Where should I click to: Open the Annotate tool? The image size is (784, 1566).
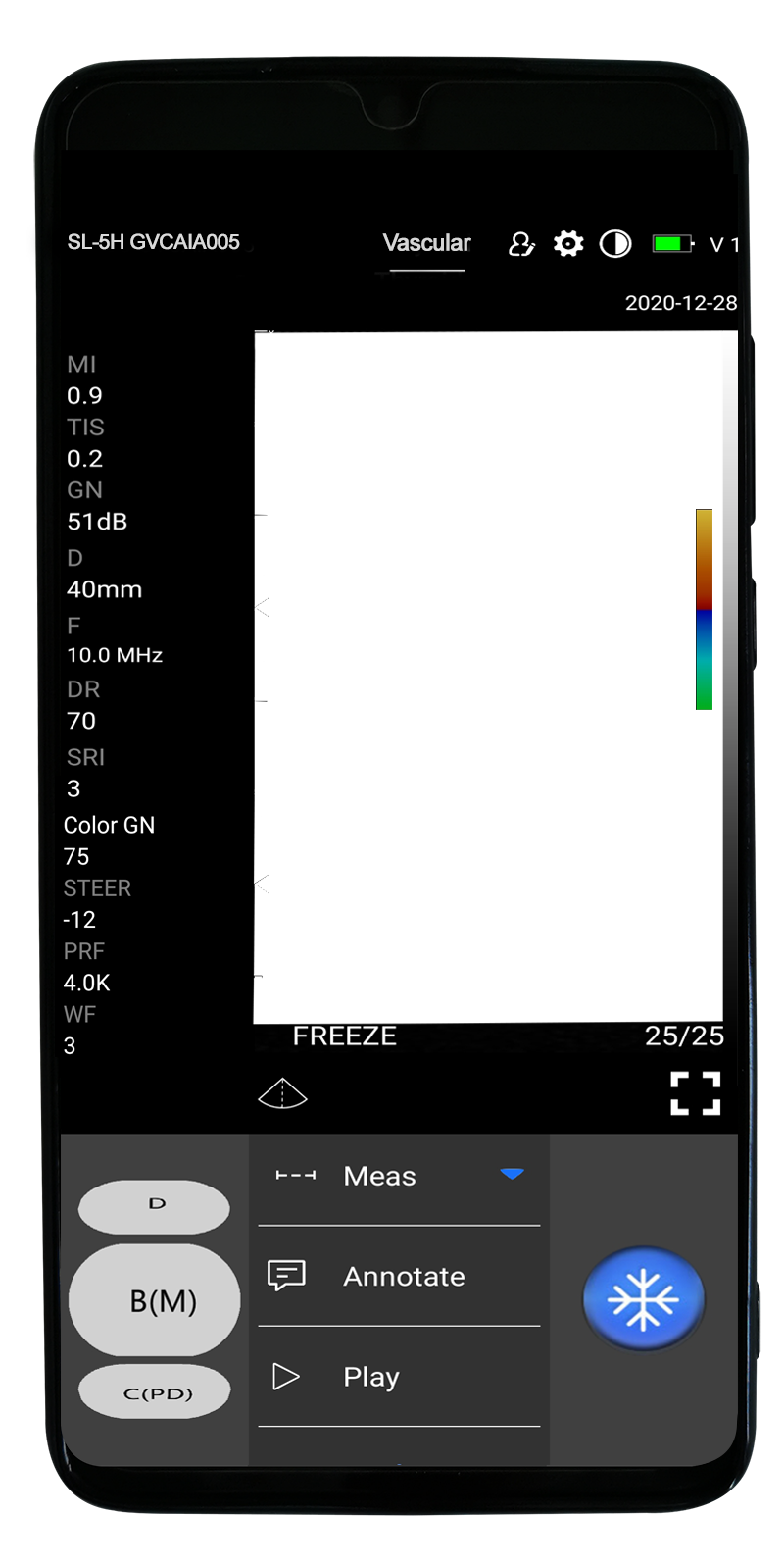point(399,1276)
